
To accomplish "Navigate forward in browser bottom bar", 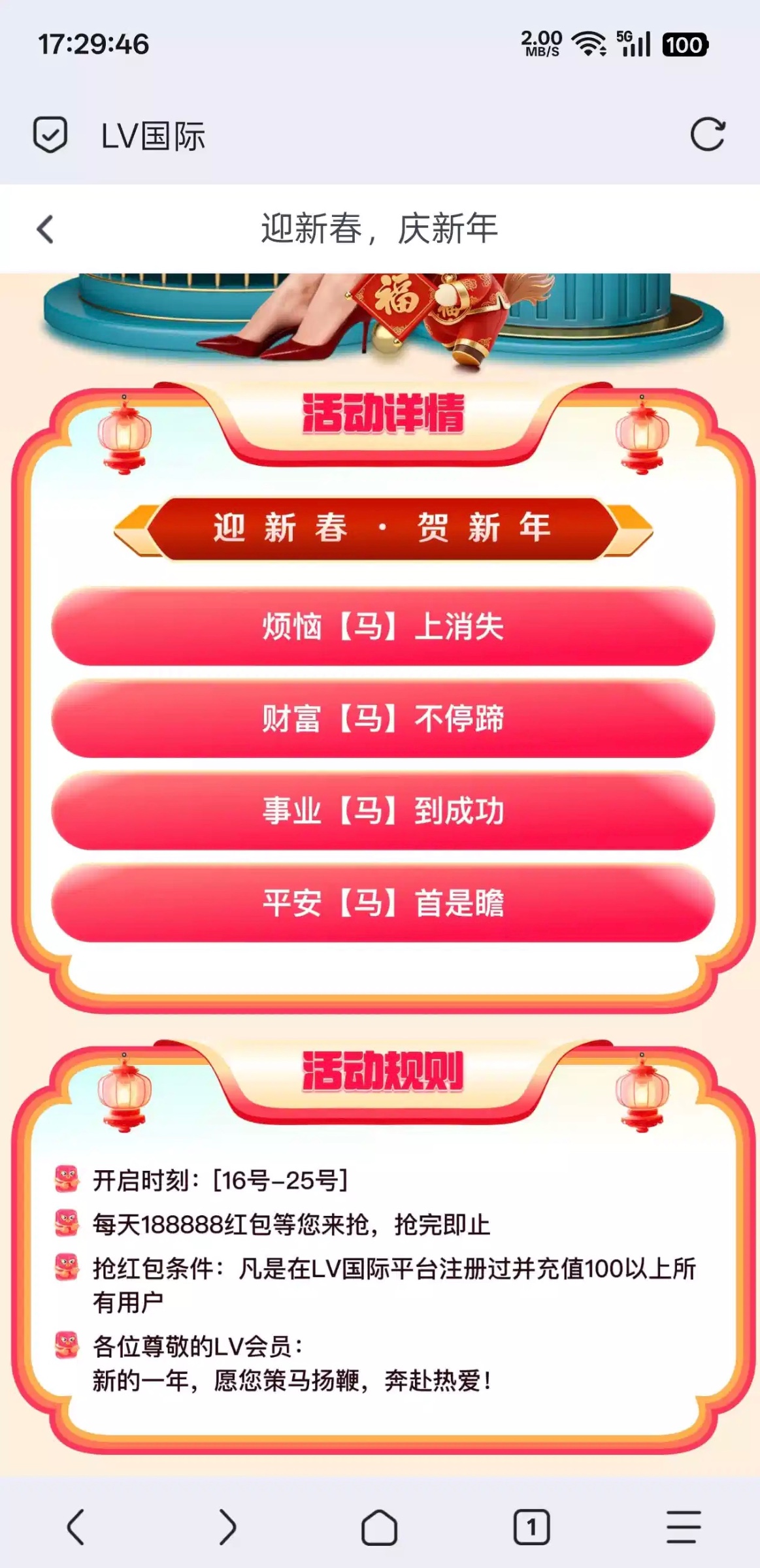I will click(227, 1527).
